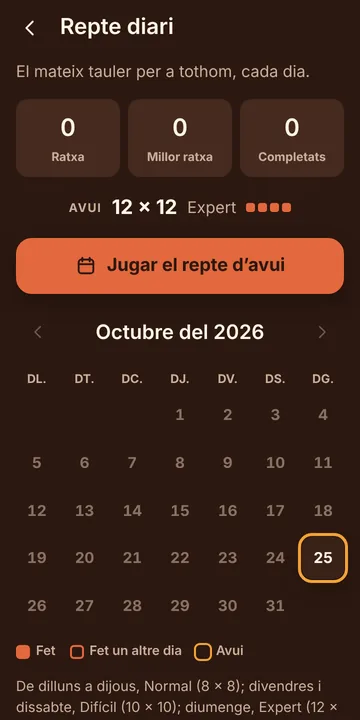Image resolution: width=360 pixels, height=720 pixels.
Task: Open the challenge for day 18
Action: (323, 510)
